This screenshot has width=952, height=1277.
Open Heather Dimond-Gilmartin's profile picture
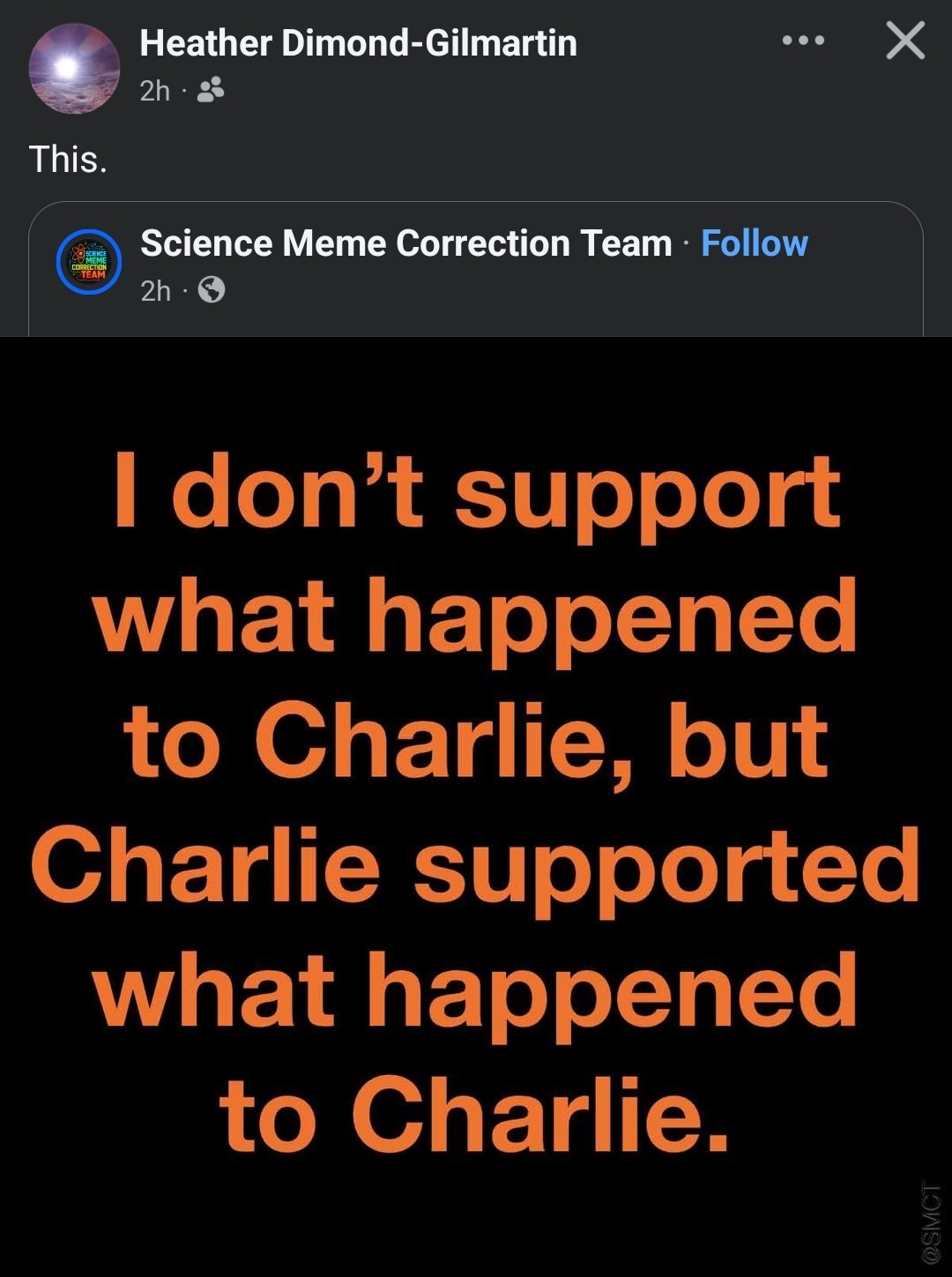coord(74,68)
